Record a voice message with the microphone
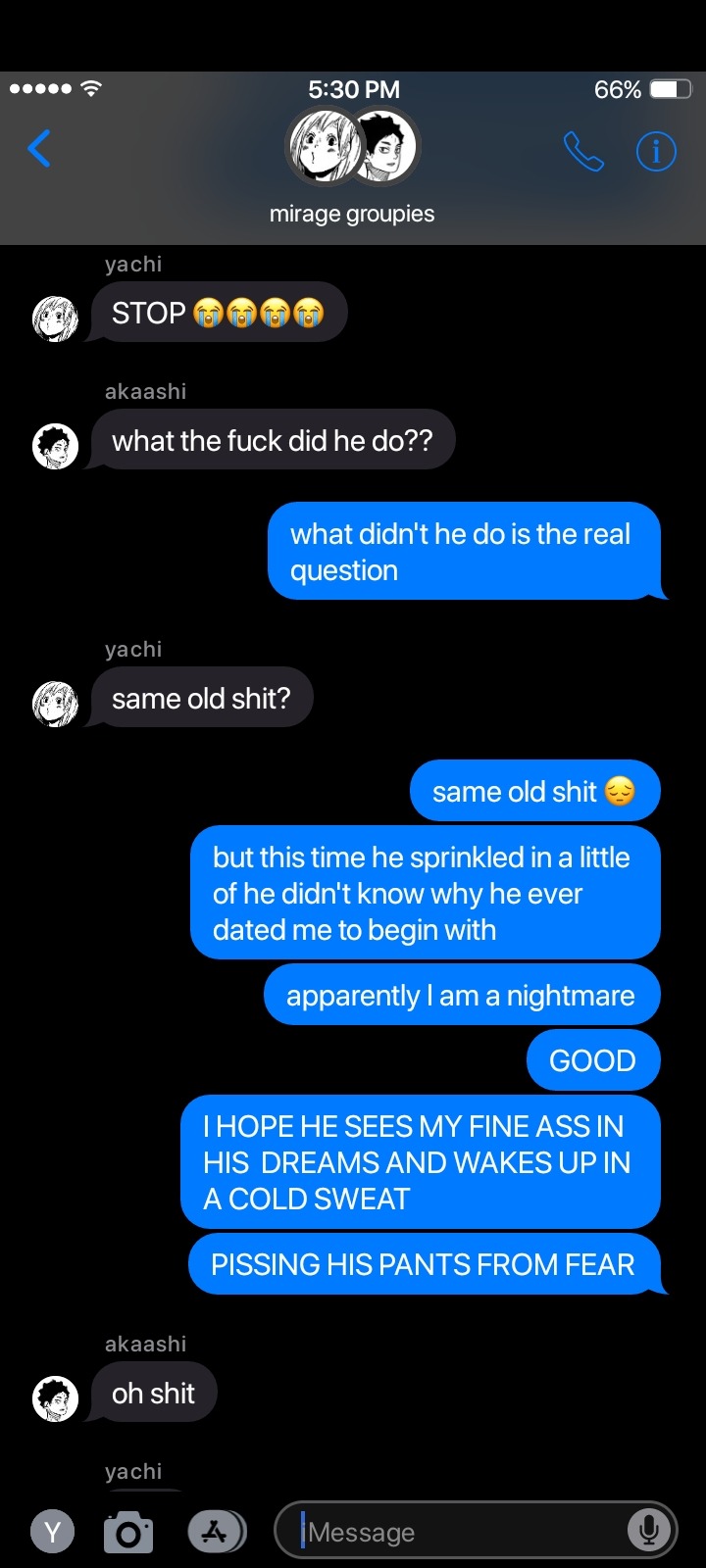The height and width of the screenshot is (1568, 706). [648, 1530]
